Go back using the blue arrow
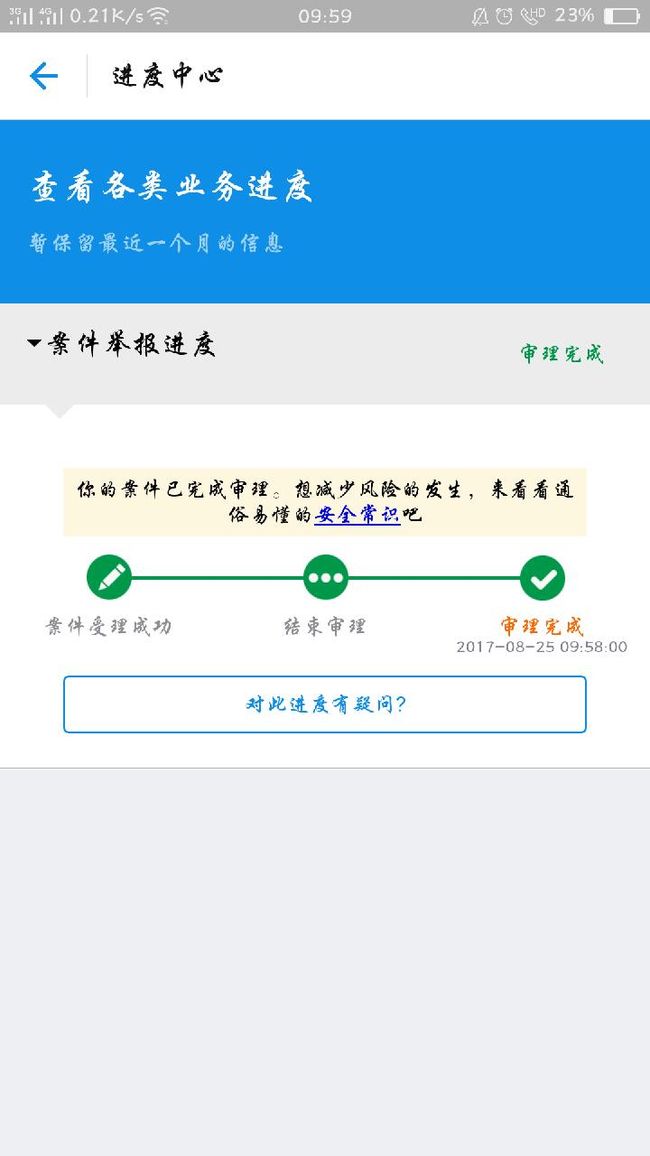Image resolution: width=650 pixels, height=1156 pixels. tap(43, 76)
